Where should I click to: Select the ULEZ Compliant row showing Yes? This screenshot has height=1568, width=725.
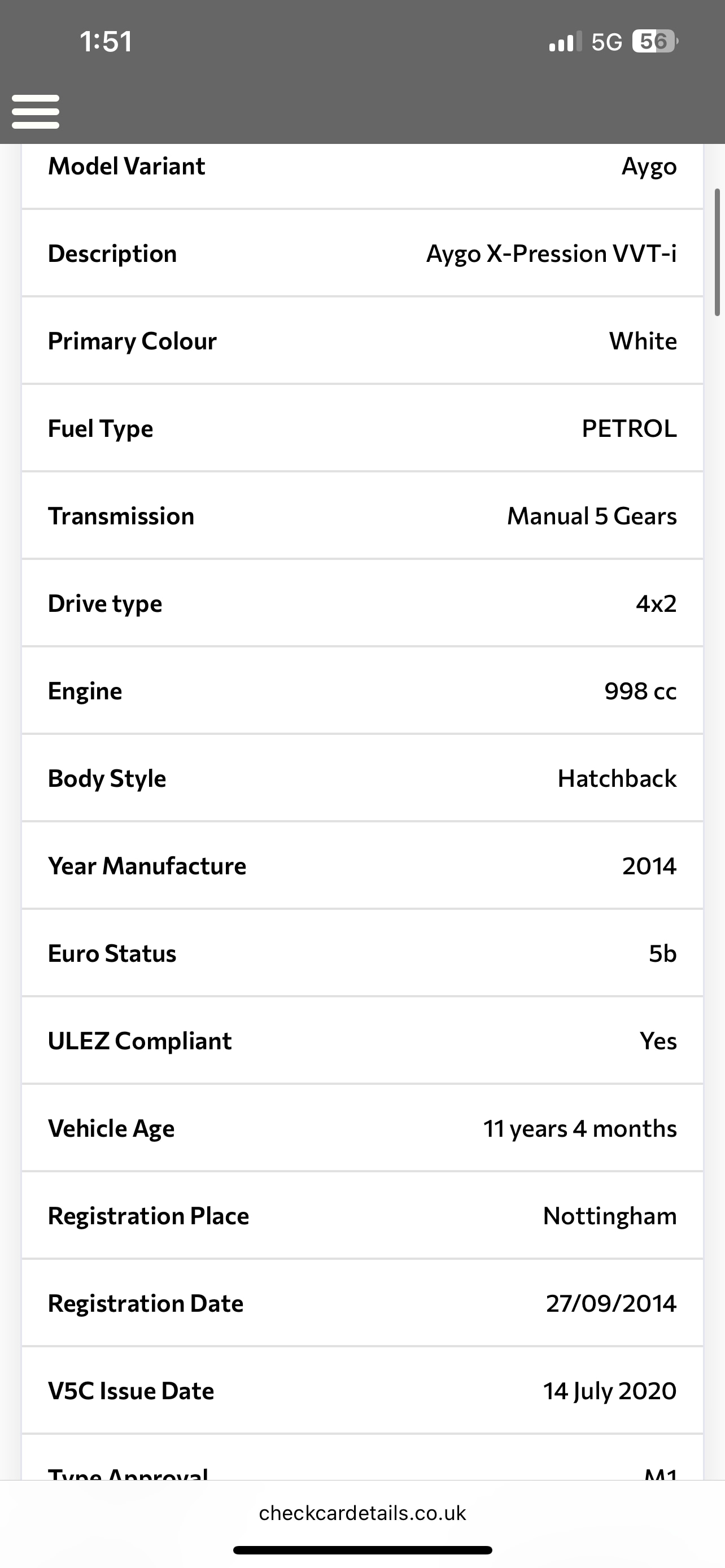tap(362, 1041)
